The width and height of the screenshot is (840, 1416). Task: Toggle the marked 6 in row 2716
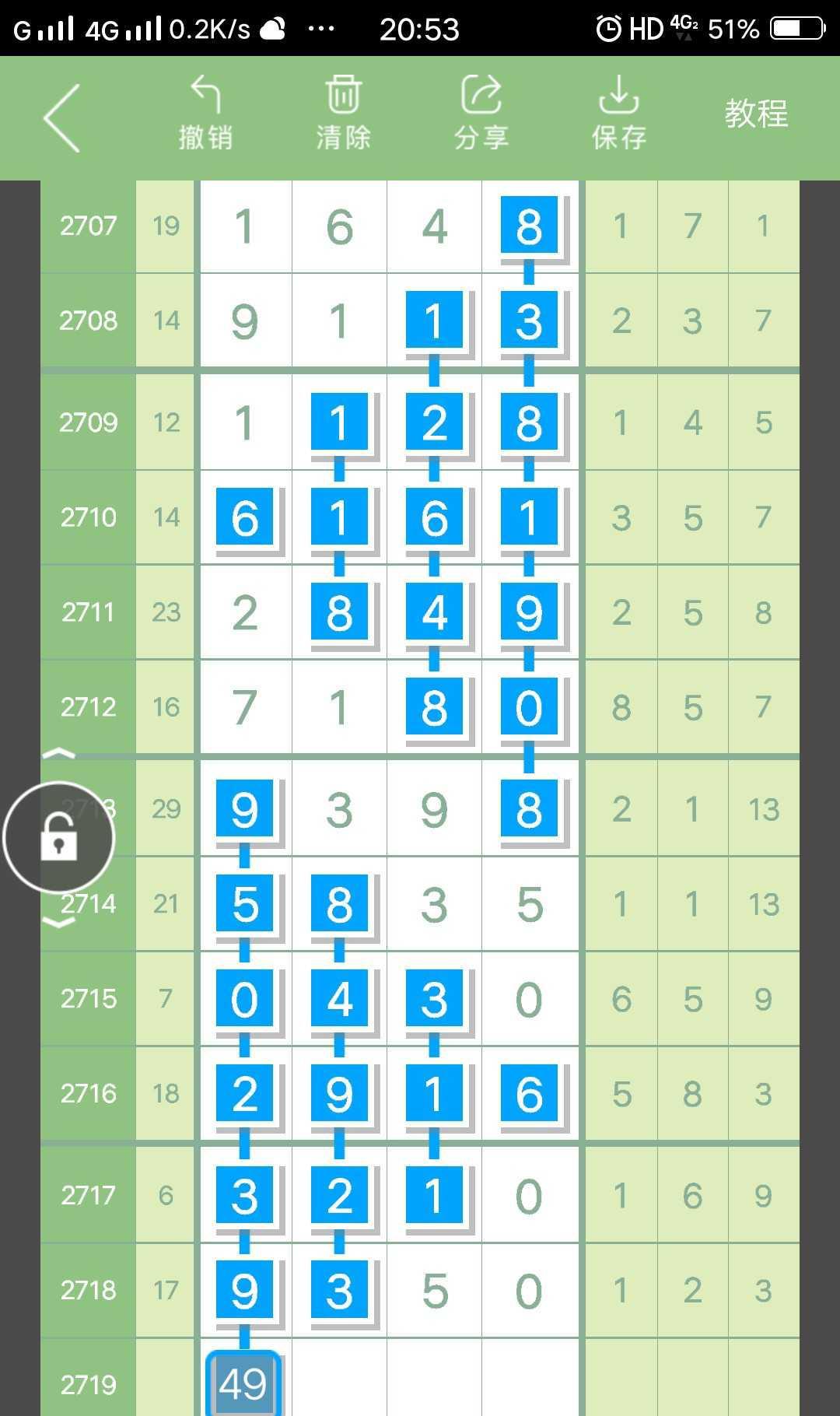click(x=529, y=1093)
